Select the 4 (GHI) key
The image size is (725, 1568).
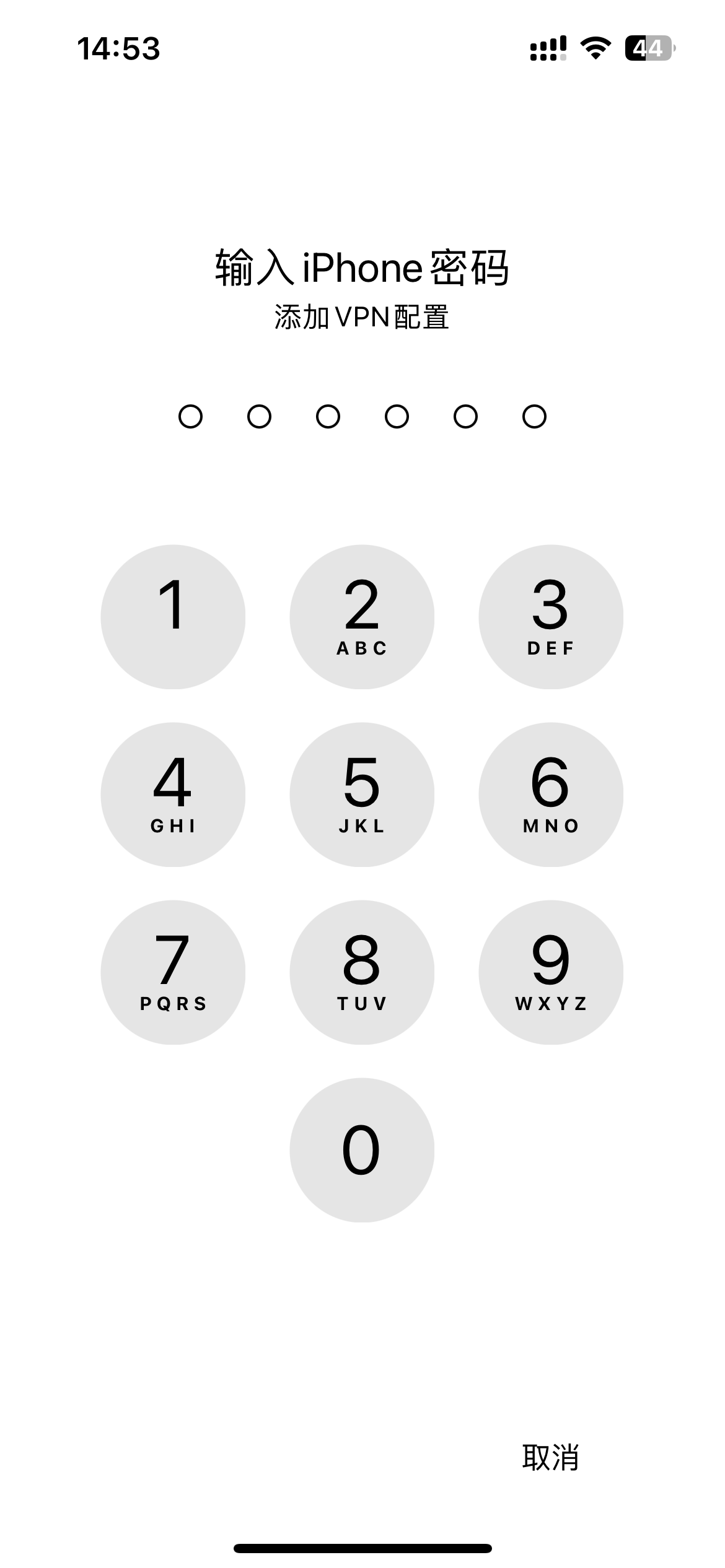click(173, 795)
